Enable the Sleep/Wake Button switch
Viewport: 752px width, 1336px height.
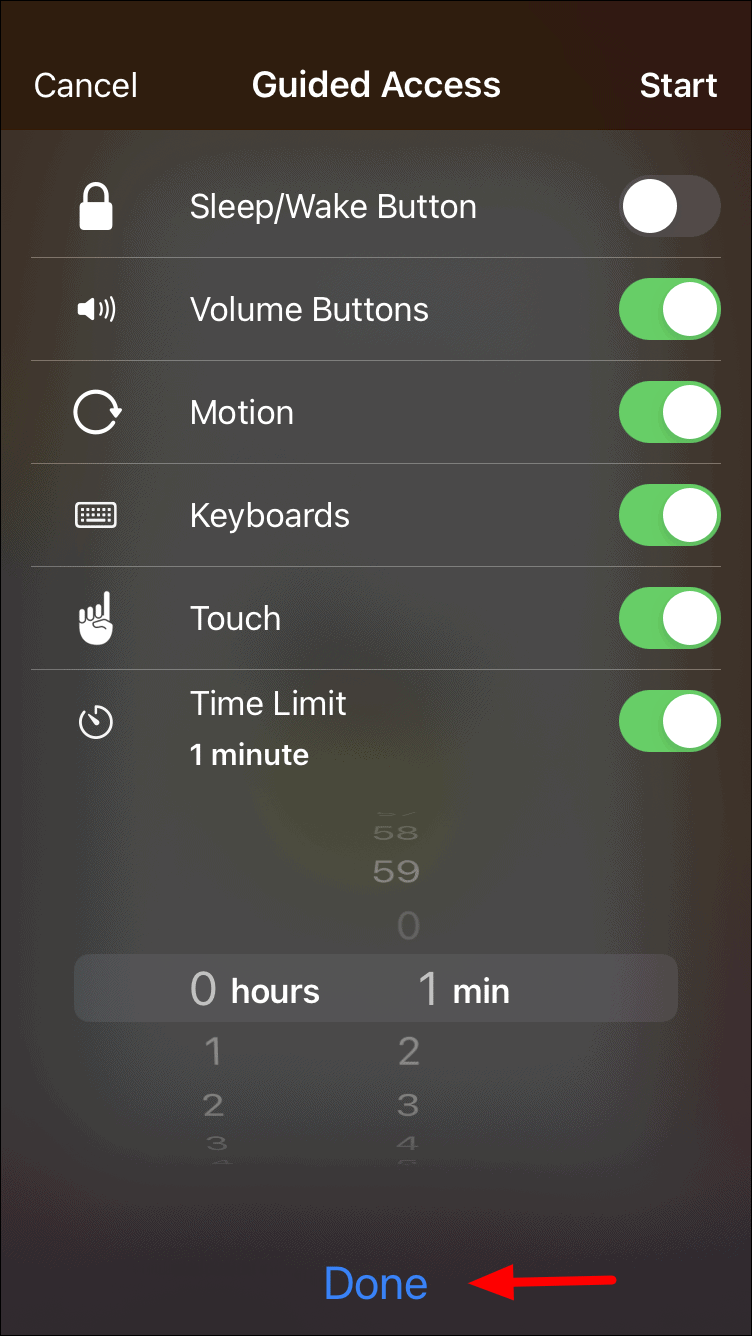[x=669, y=207]
